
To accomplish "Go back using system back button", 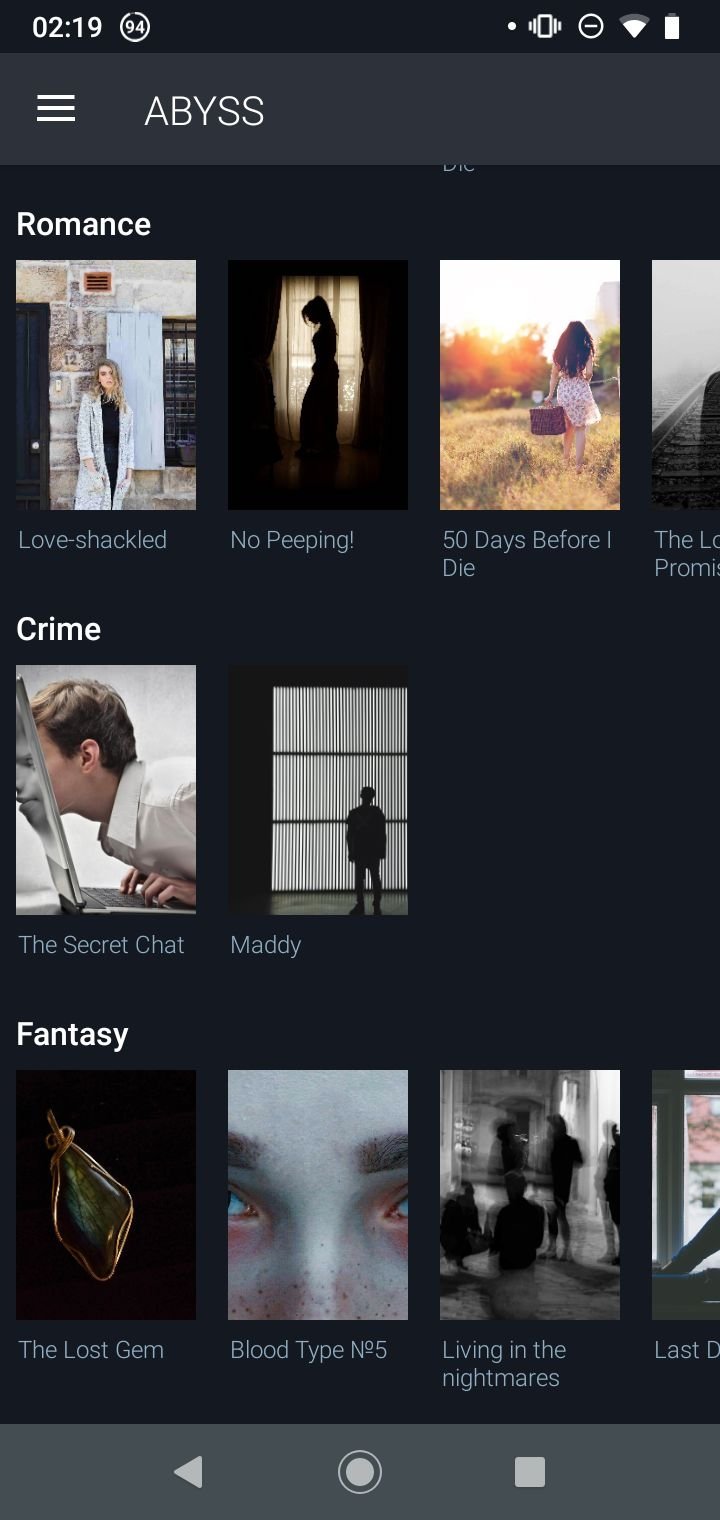I will (188, 1472).
